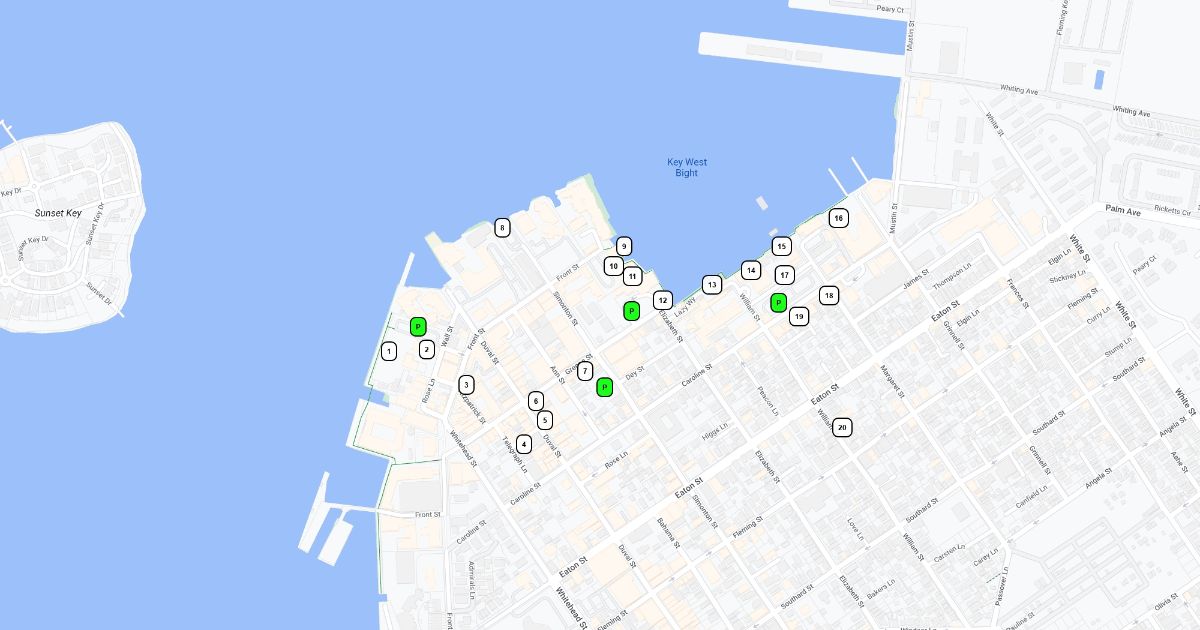Open marker 20 on the map

[843, 427]
